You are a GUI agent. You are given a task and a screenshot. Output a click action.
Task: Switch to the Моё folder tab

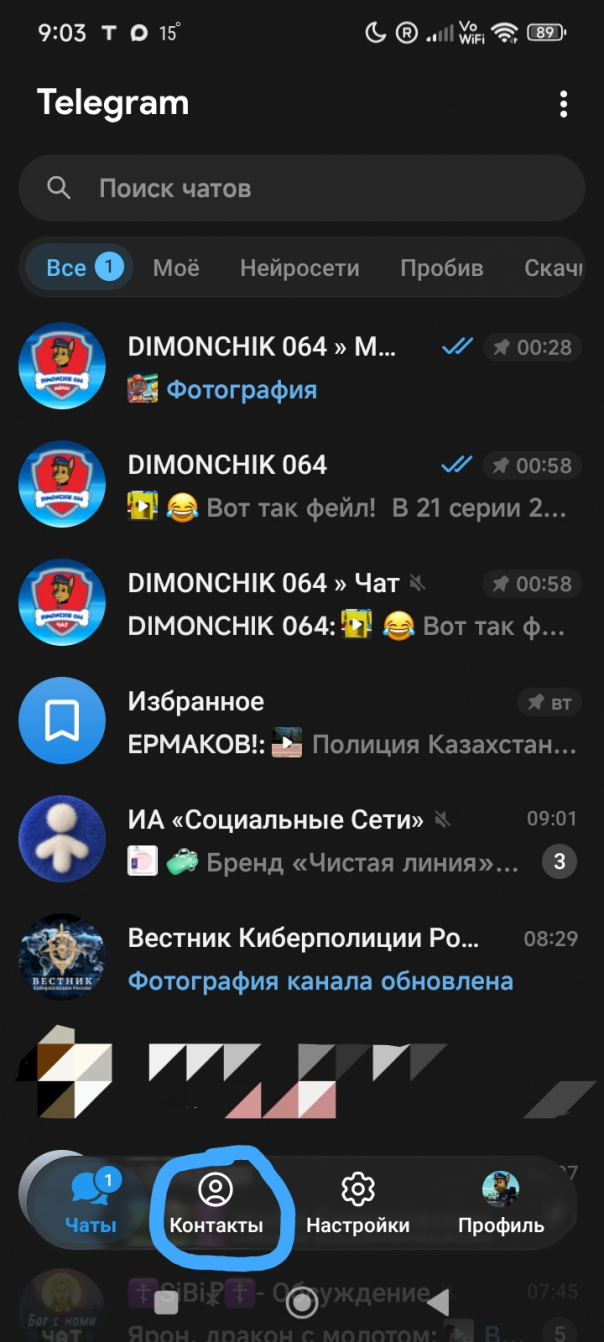176,268
